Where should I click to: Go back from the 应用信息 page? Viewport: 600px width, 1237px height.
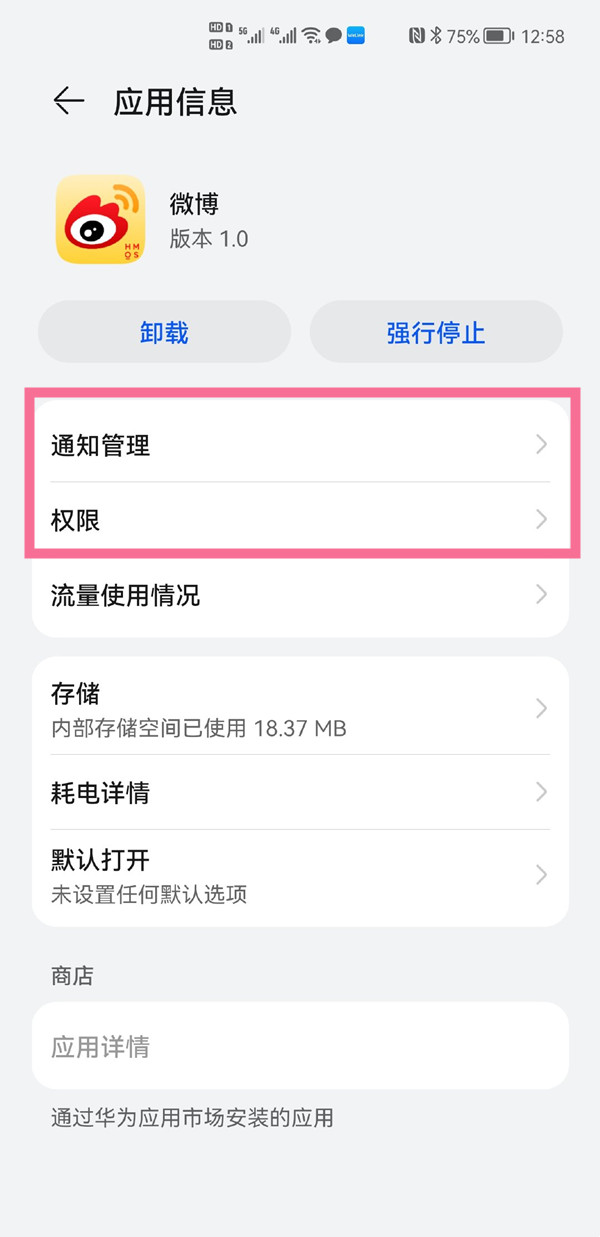tap(69, 101)
